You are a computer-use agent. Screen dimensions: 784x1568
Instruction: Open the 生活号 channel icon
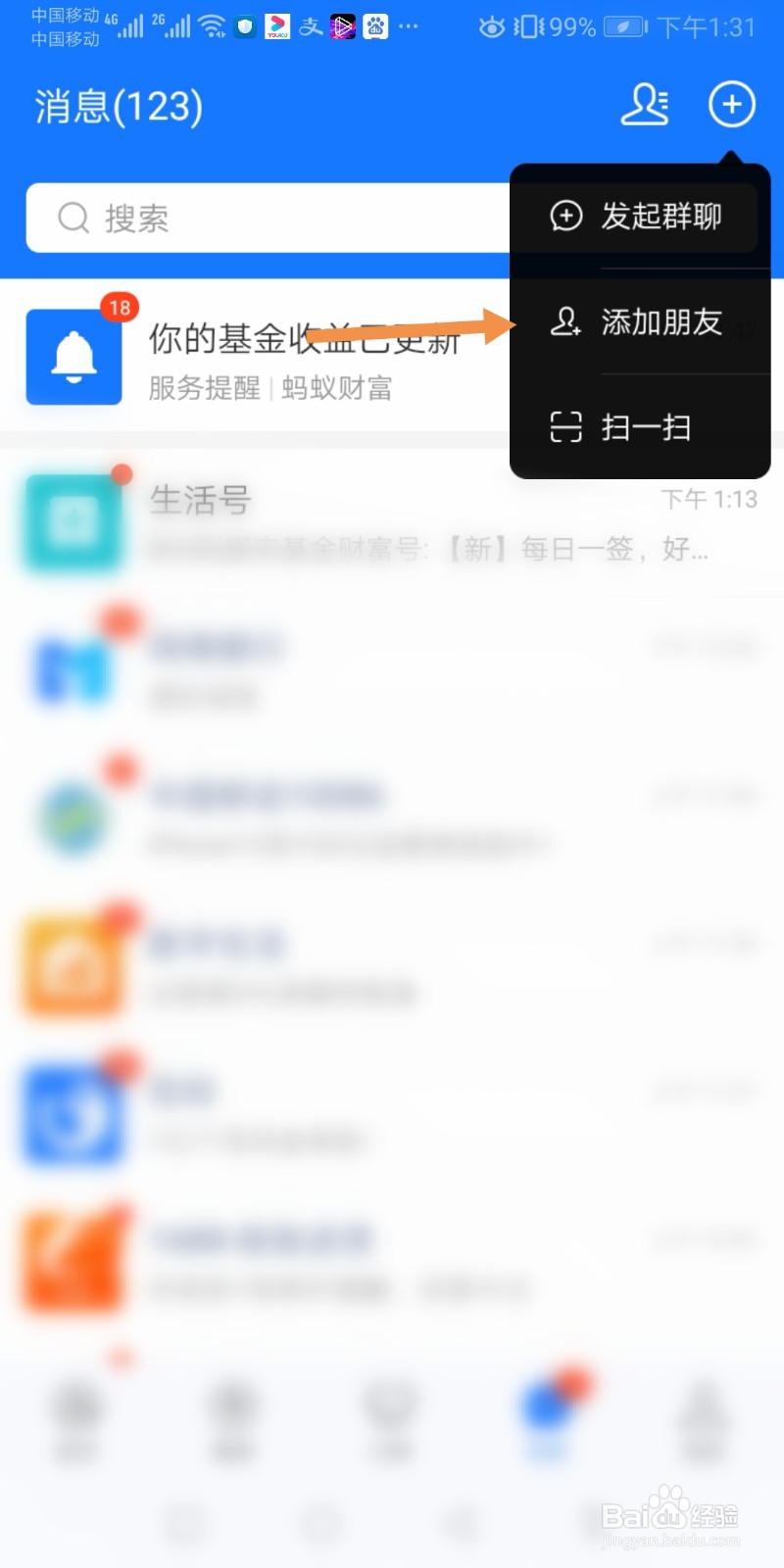coord(73,522)
